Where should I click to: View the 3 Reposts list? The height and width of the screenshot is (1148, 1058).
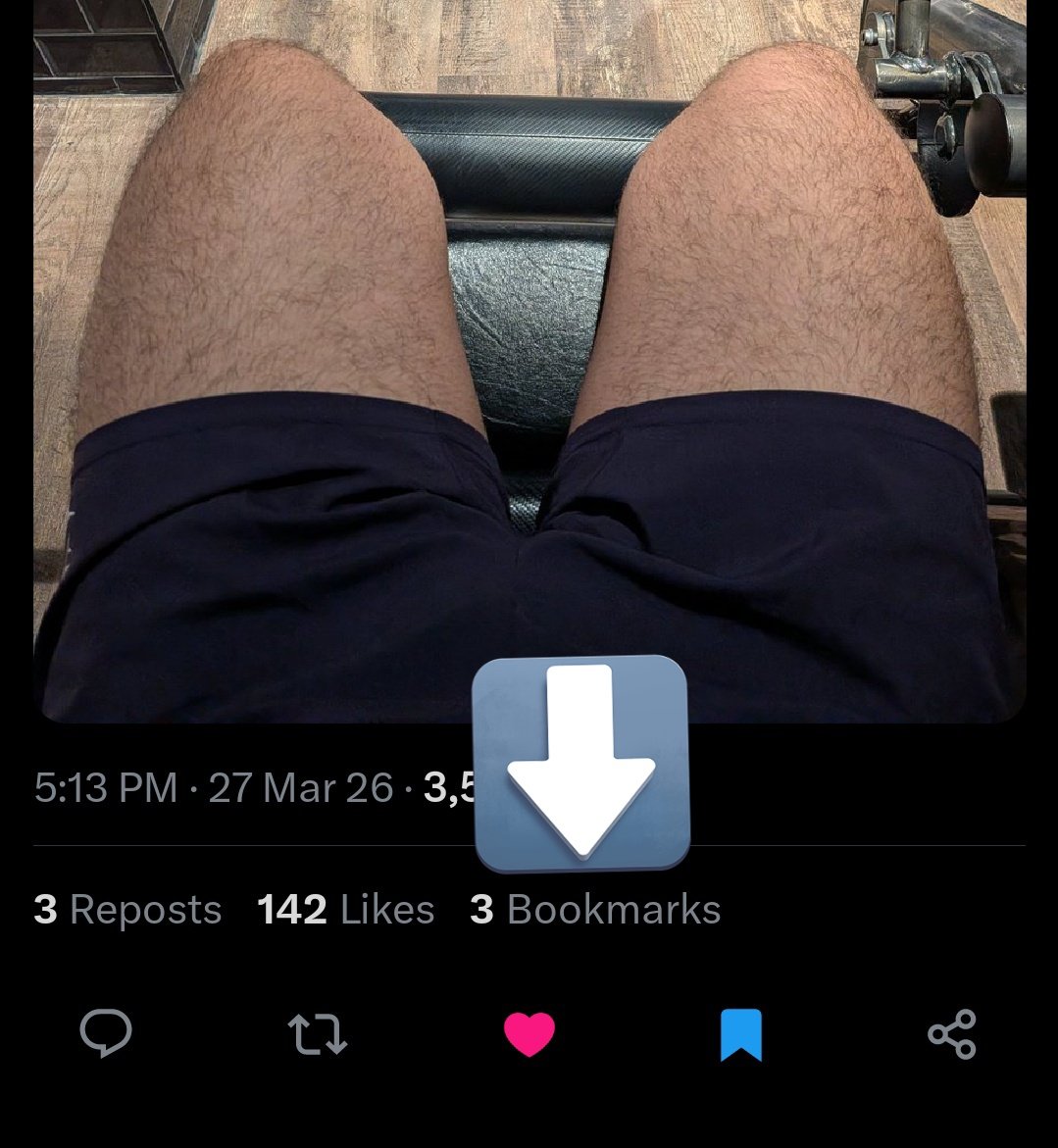[x=127, y=910]
